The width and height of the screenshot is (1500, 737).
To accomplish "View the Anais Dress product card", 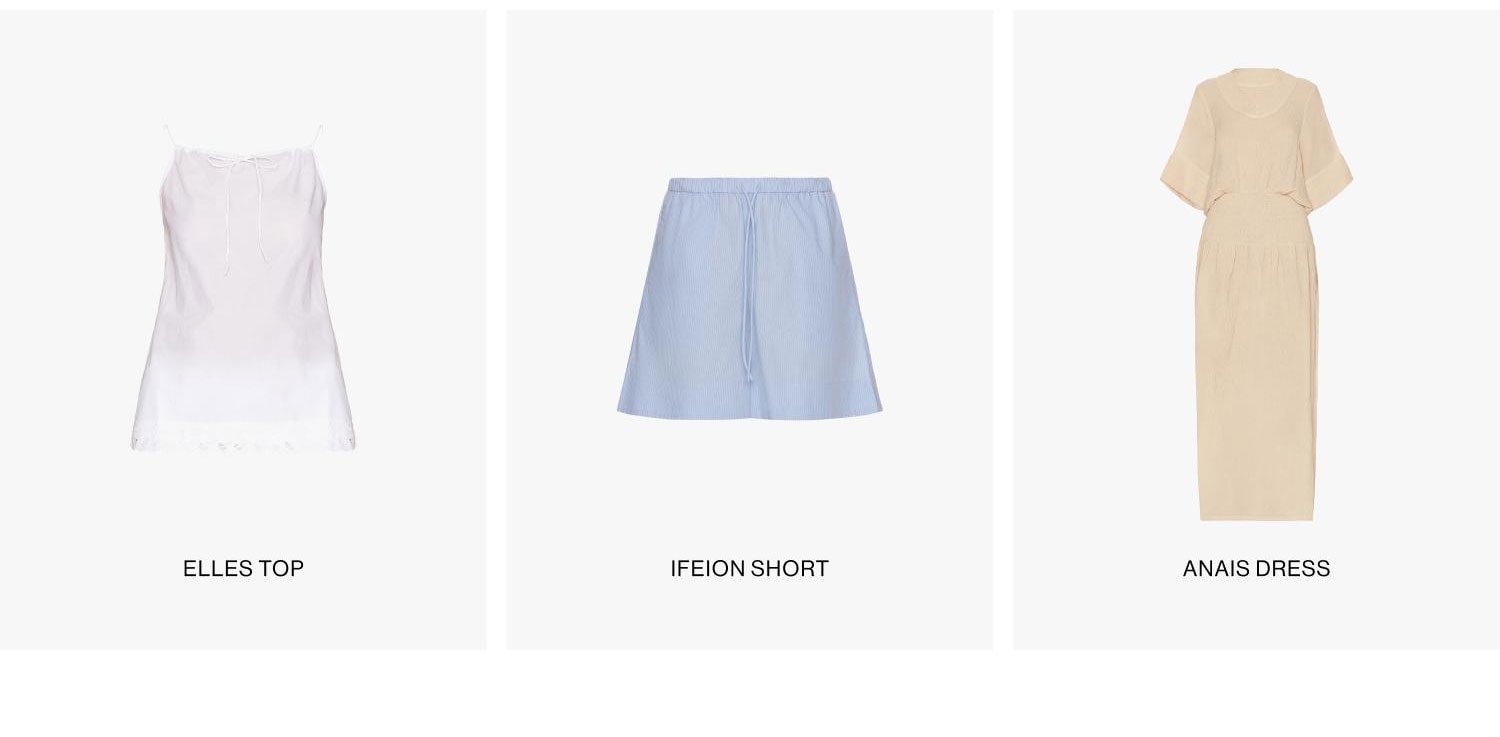I will click(1256, 330).
